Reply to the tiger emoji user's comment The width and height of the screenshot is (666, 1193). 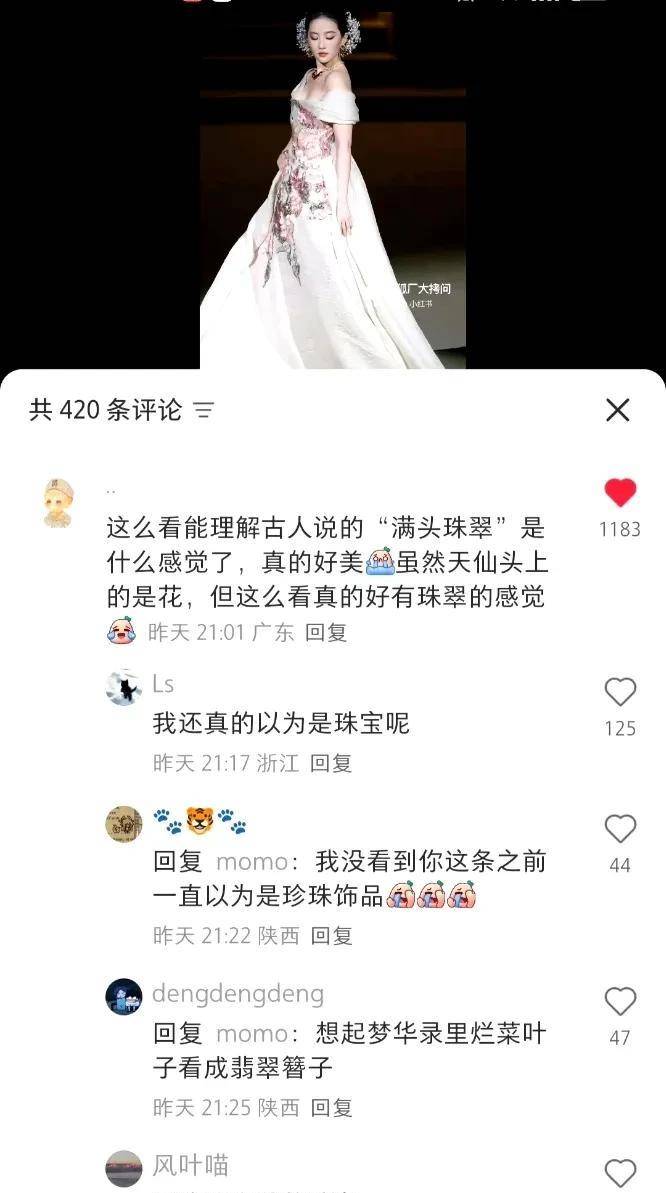pyautogui.click(x=331, y=935)
